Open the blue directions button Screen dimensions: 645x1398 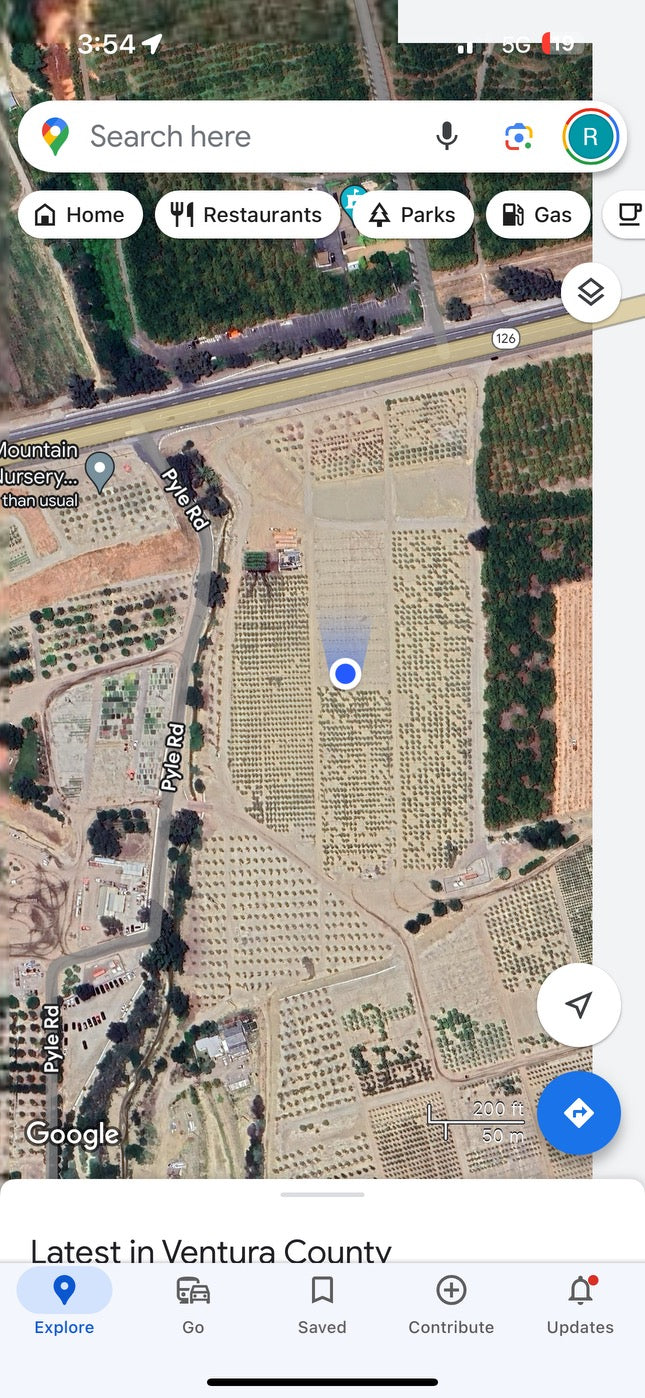(x=578, y=1113)
